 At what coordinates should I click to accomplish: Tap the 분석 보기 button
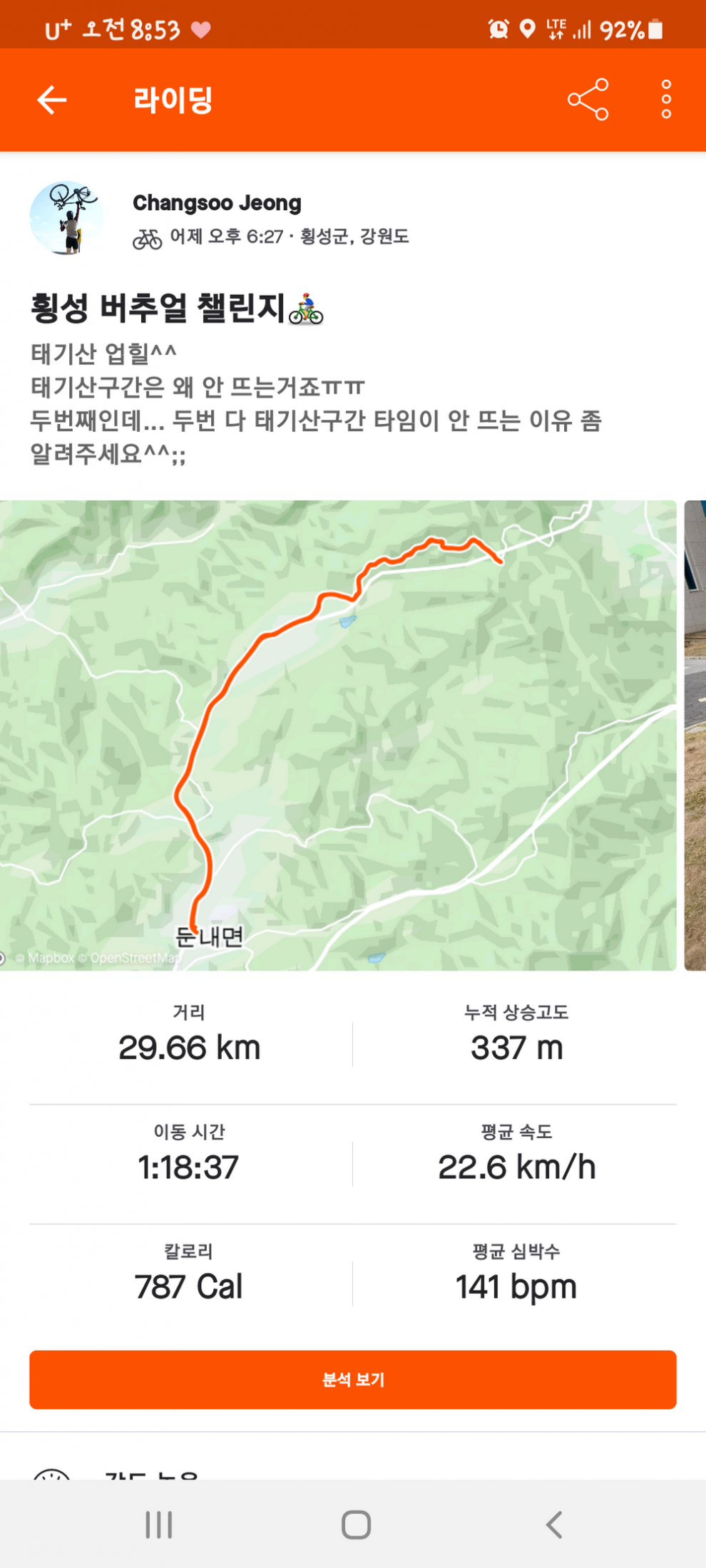[x=353, y=1379]
